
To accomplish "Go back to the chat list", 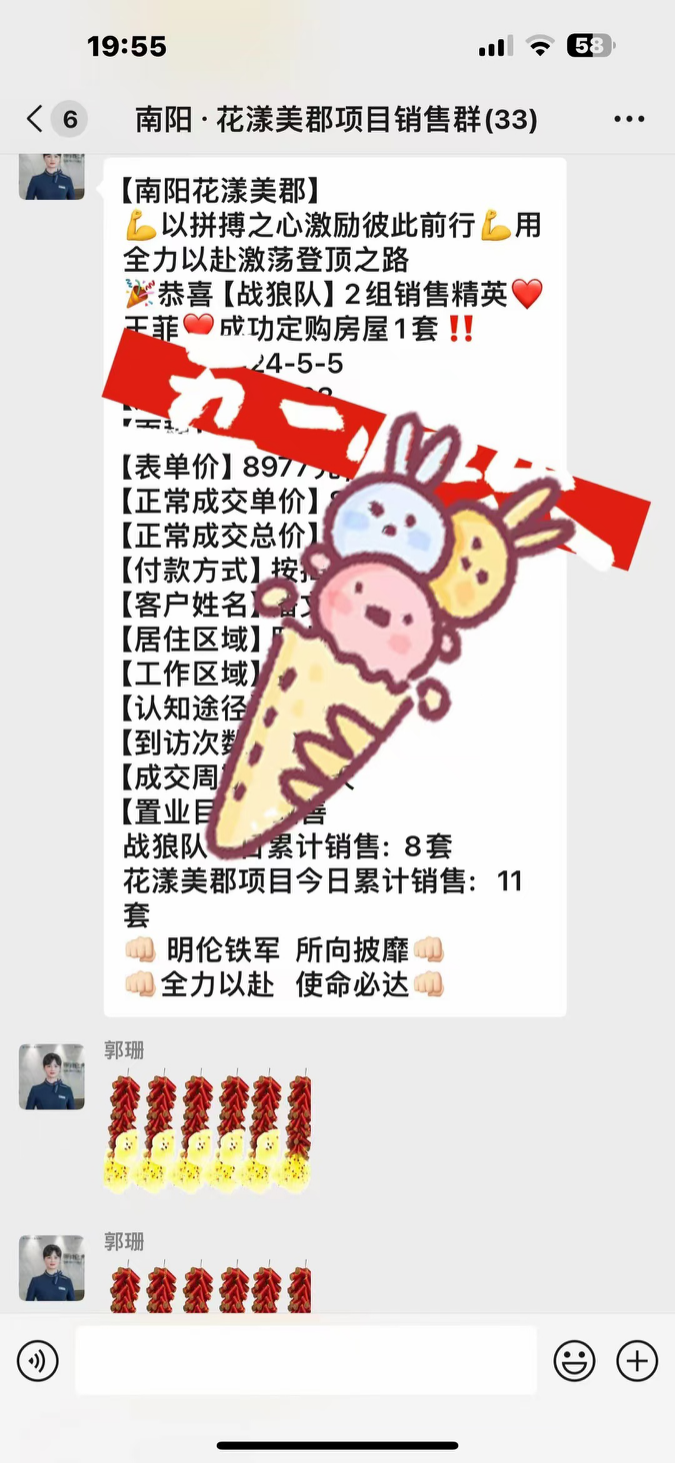I will click(x=36, y=120).
